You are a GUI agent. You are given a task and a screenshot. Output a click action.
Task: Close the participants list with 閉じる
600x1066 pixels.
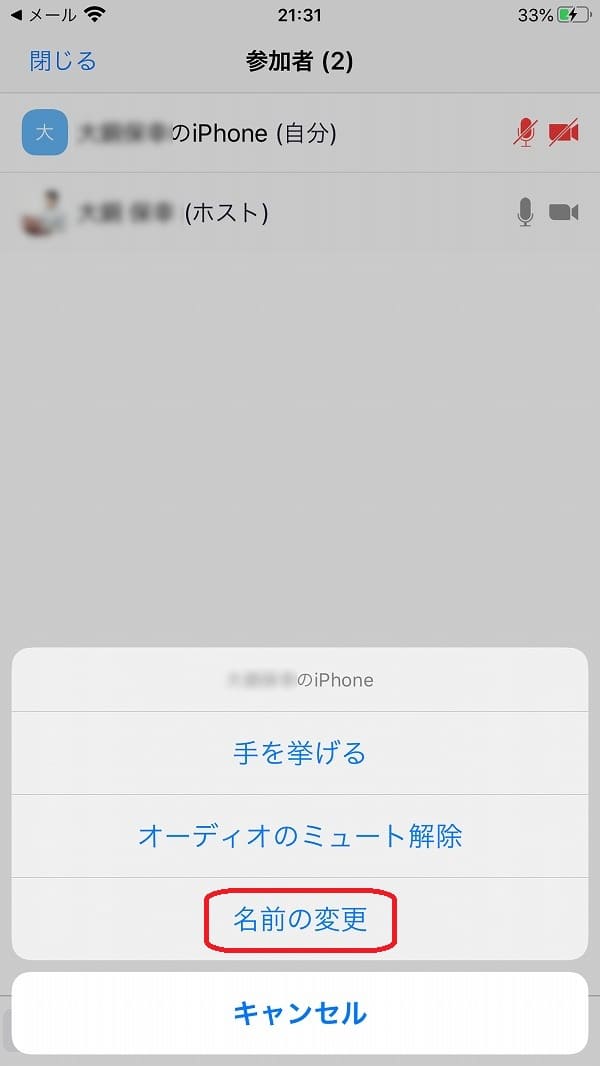coord(63,61)
